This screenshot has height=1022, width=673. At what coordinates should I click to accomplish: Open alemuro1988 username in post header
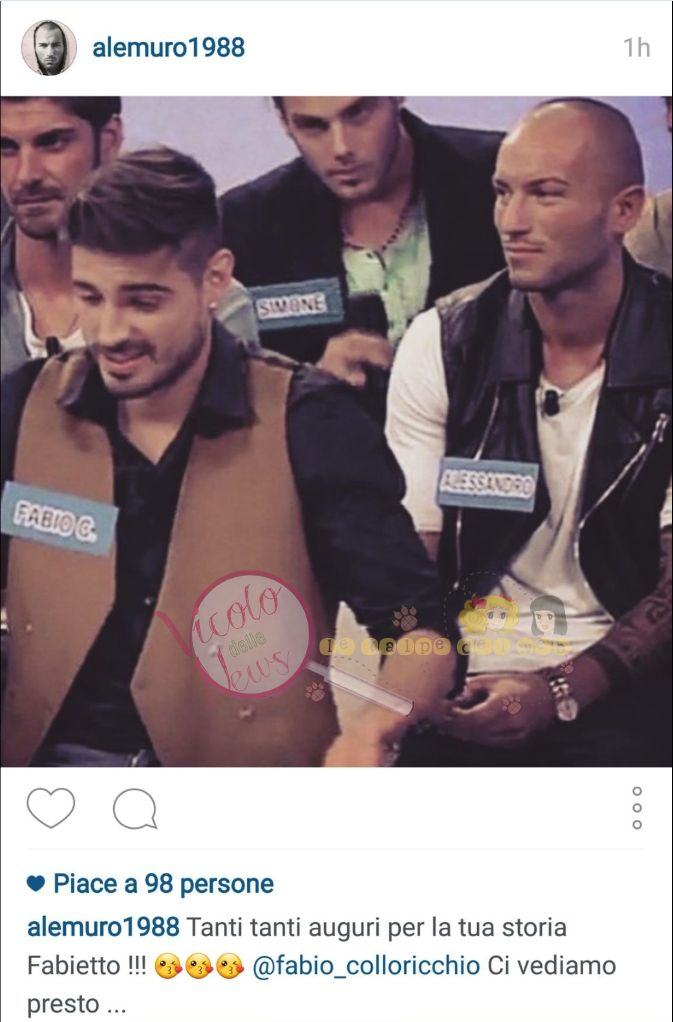[x=168, y=48]
